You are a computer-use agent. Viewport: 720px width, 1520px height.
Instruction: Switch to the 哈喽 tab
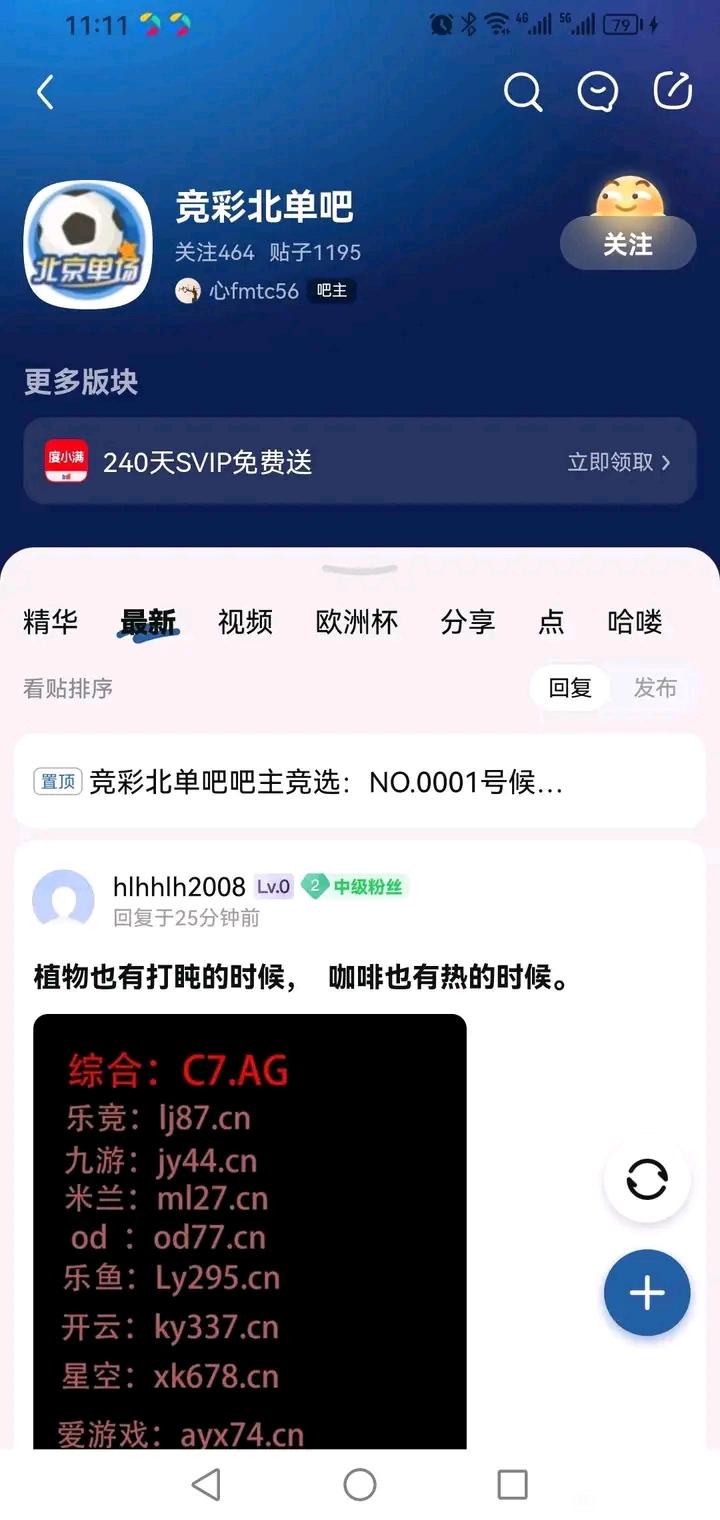coord(635,622)
